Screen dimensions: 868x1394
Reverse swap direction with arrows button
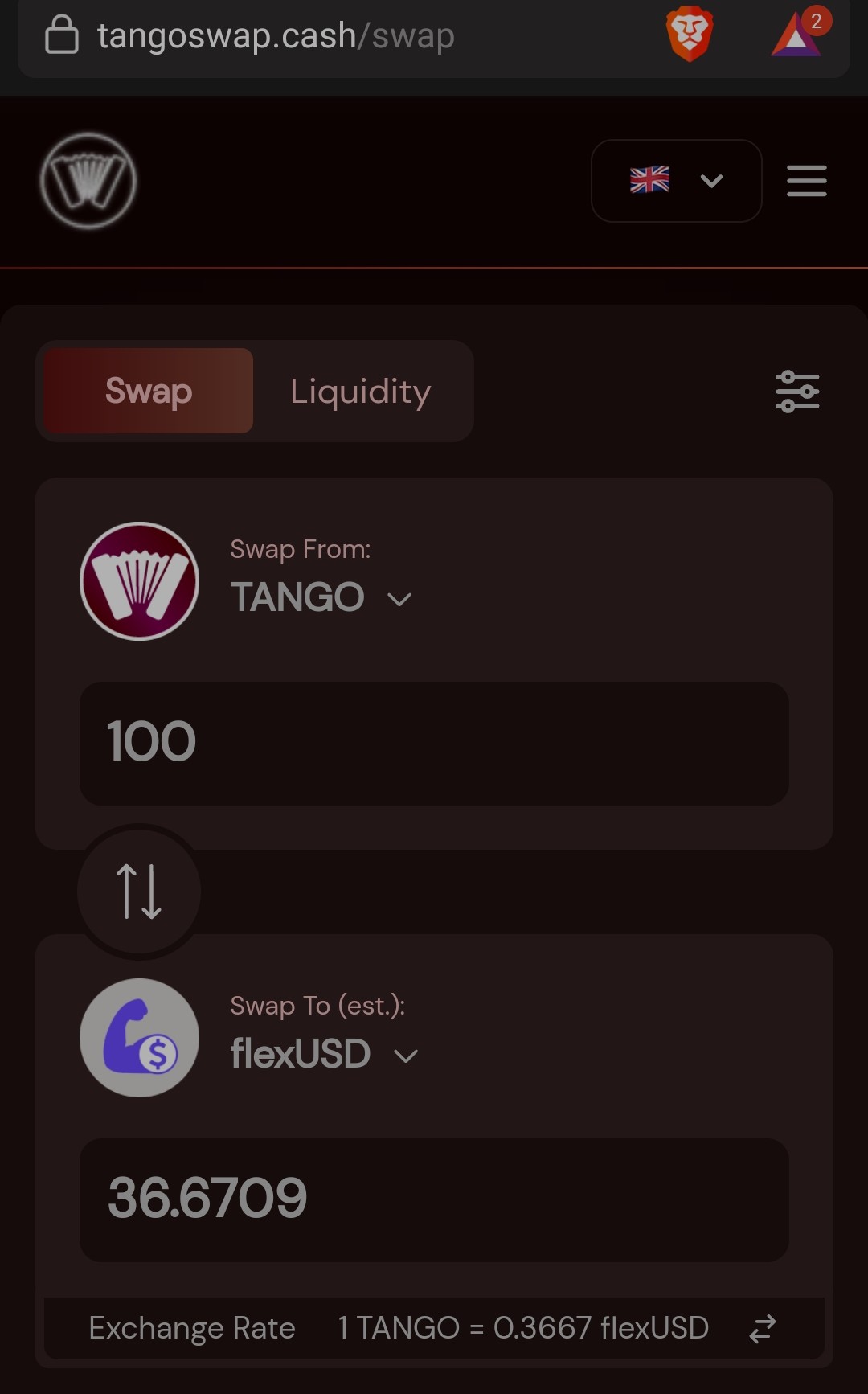pos(139,892)
